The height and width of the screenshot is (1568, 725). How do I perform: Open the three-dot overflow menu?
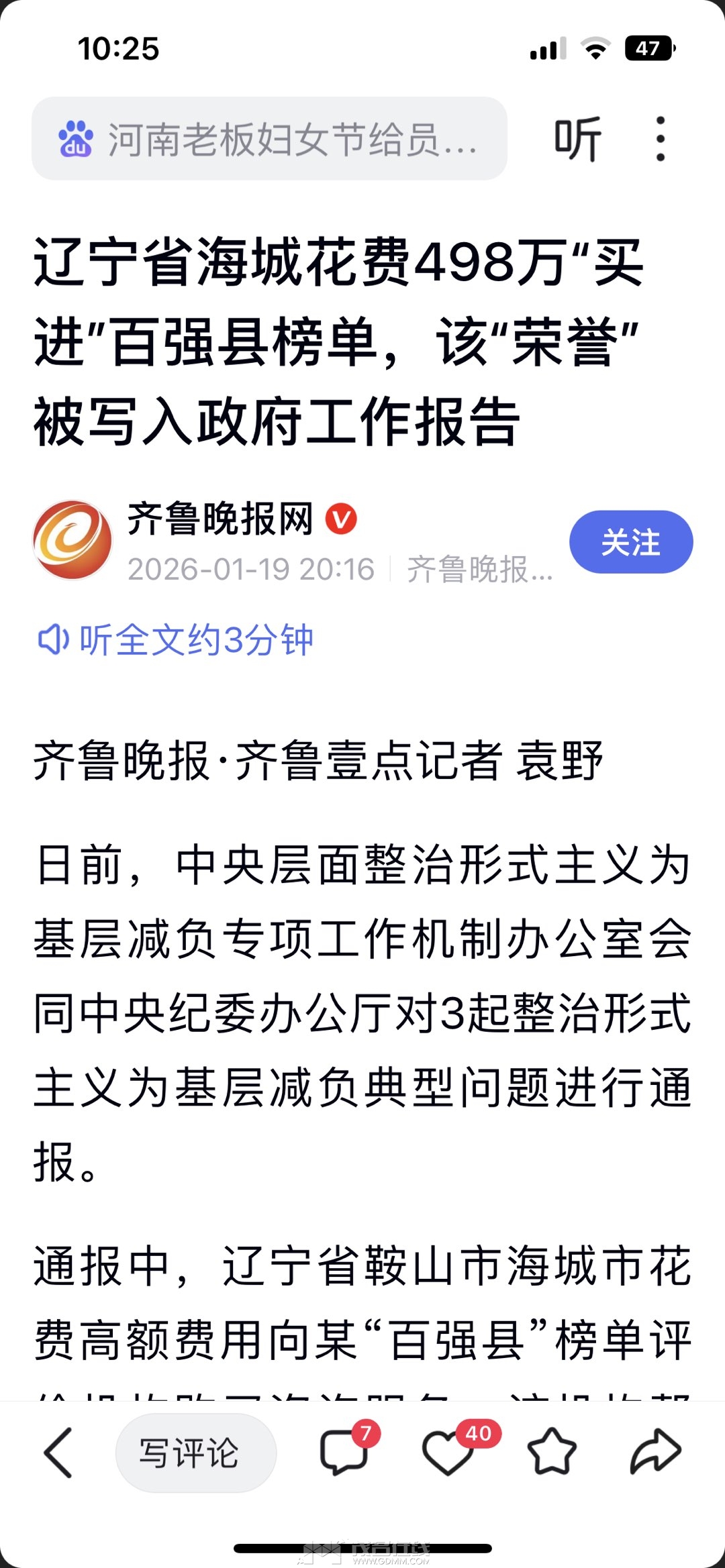pyautogui.click(x=661, y=139)
